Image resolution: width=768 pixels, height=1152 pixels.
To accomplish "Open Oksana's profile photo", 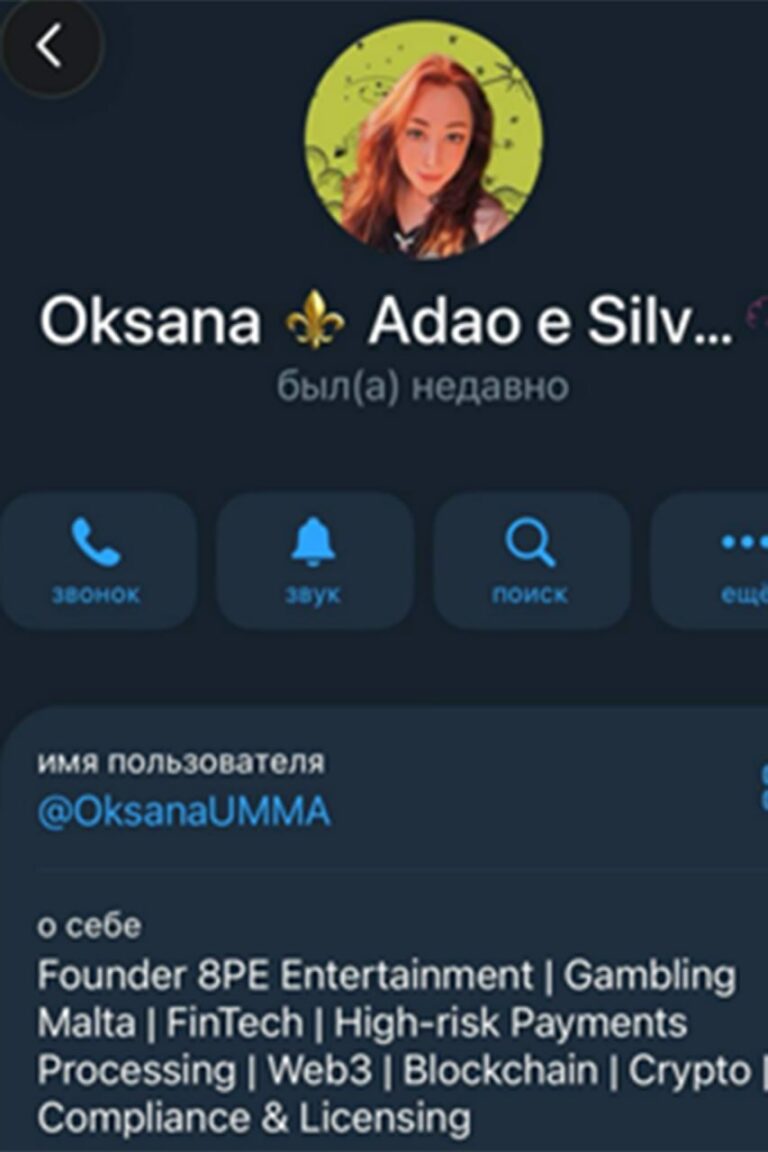I will (x=423, y=139).
